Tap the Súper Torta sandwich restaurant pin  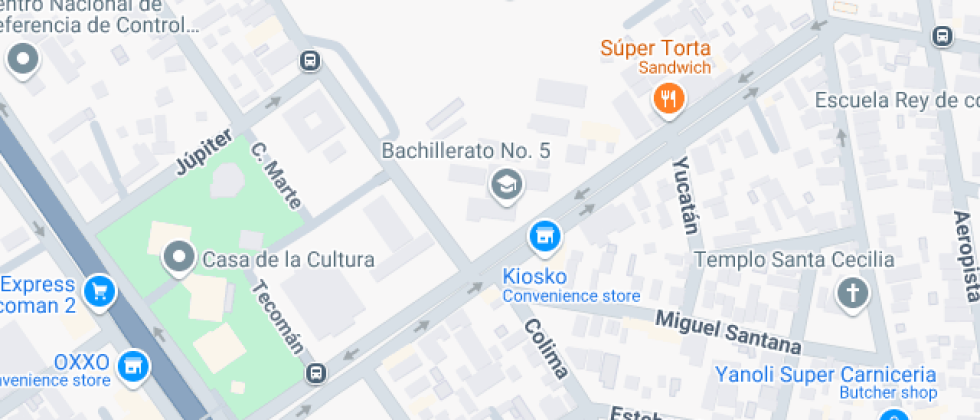(668, 98)
